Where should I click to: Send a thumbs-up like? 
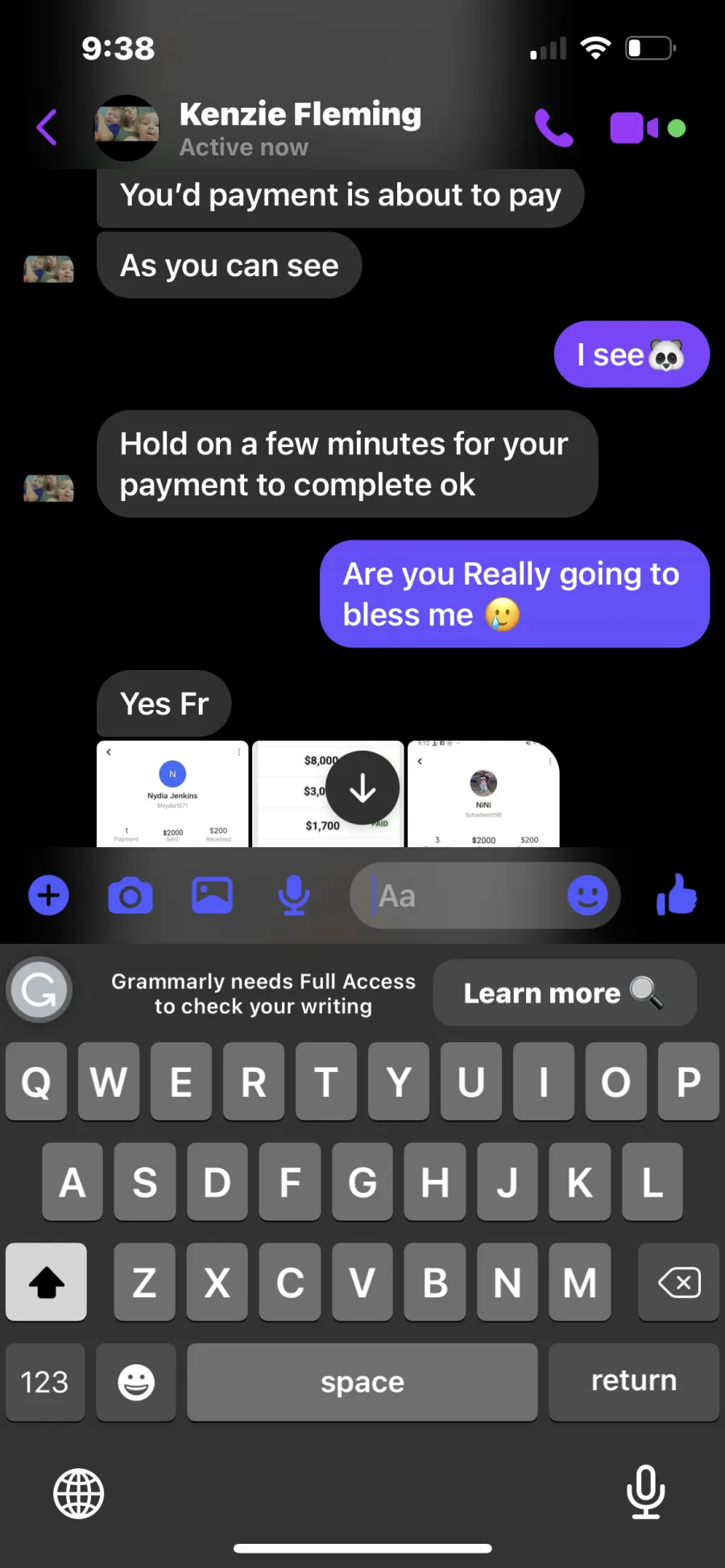pos(677,895)
